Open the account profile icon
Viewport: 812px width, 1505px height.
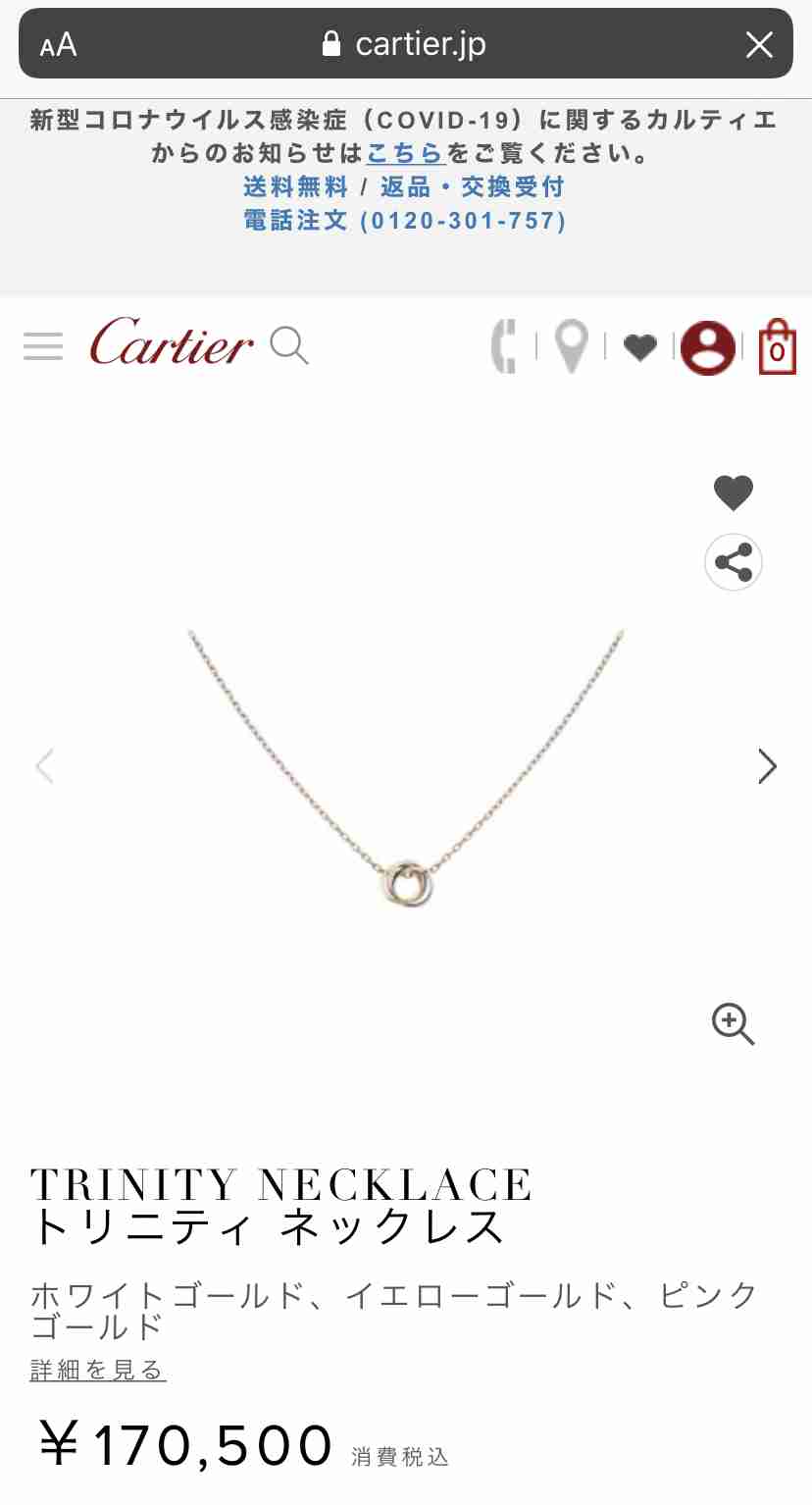click(x=708, y=347)
